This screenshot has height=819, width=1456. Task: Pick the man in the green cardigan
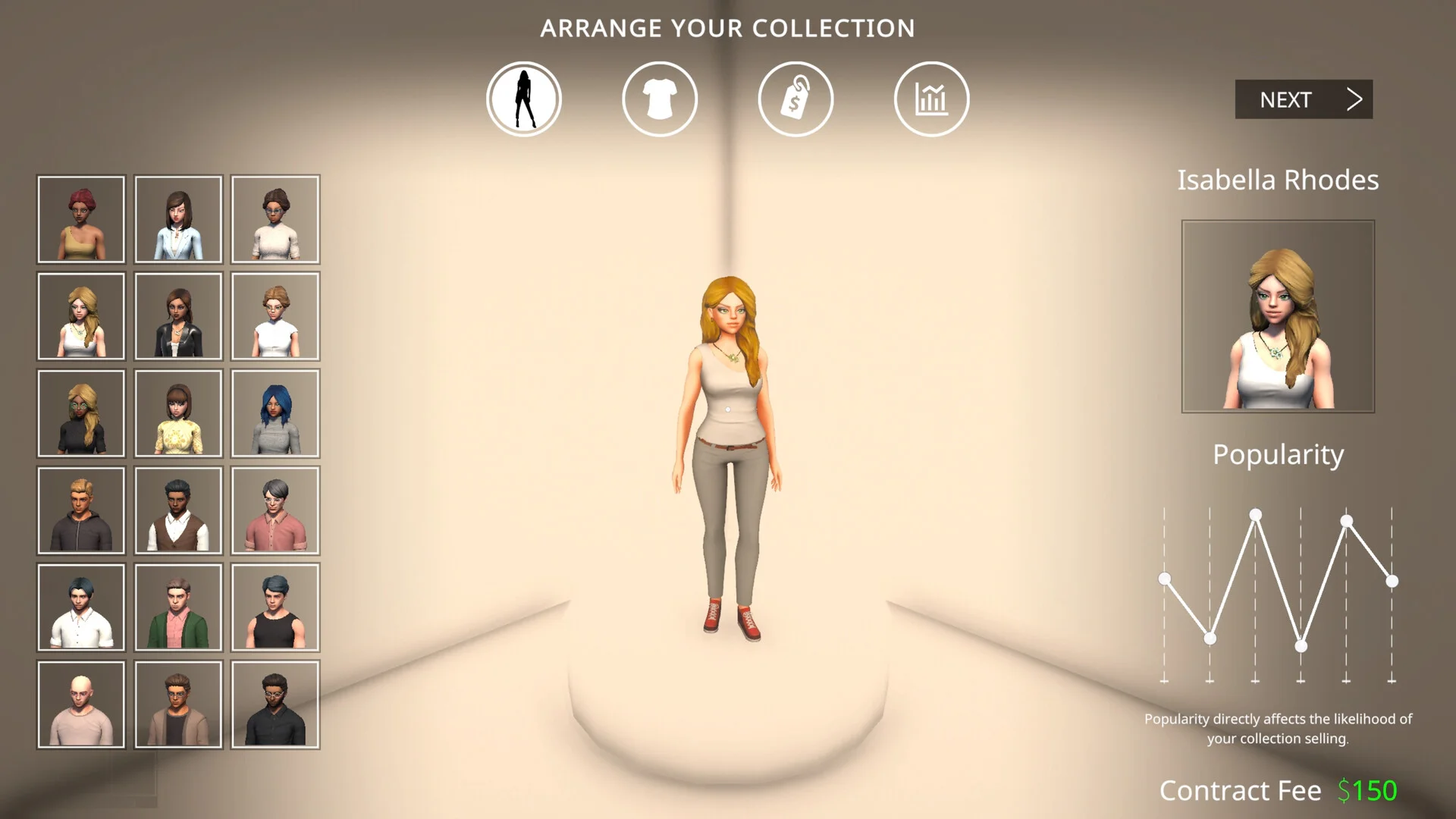[178, 607]
